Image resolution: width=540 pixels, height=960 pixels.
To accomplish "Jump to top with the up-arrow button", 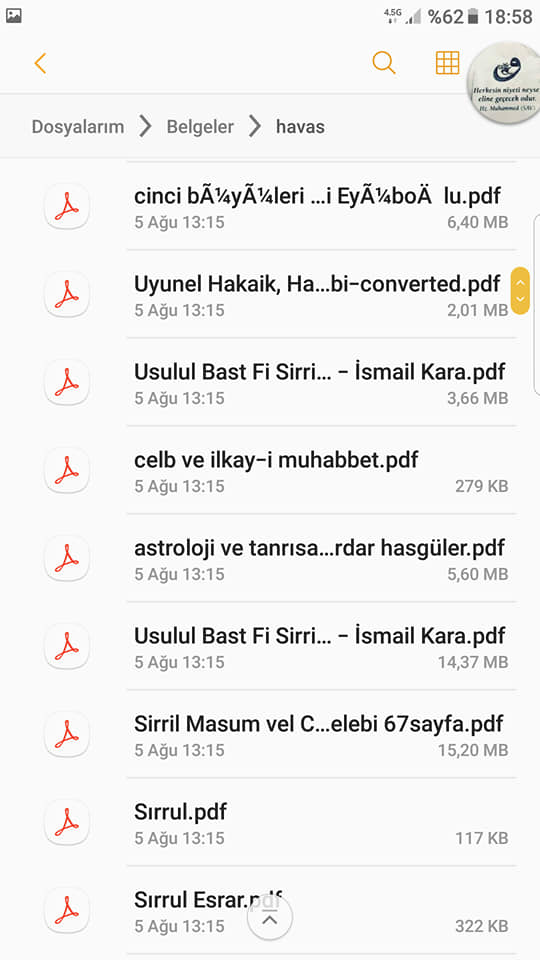I will coord(270,918).
